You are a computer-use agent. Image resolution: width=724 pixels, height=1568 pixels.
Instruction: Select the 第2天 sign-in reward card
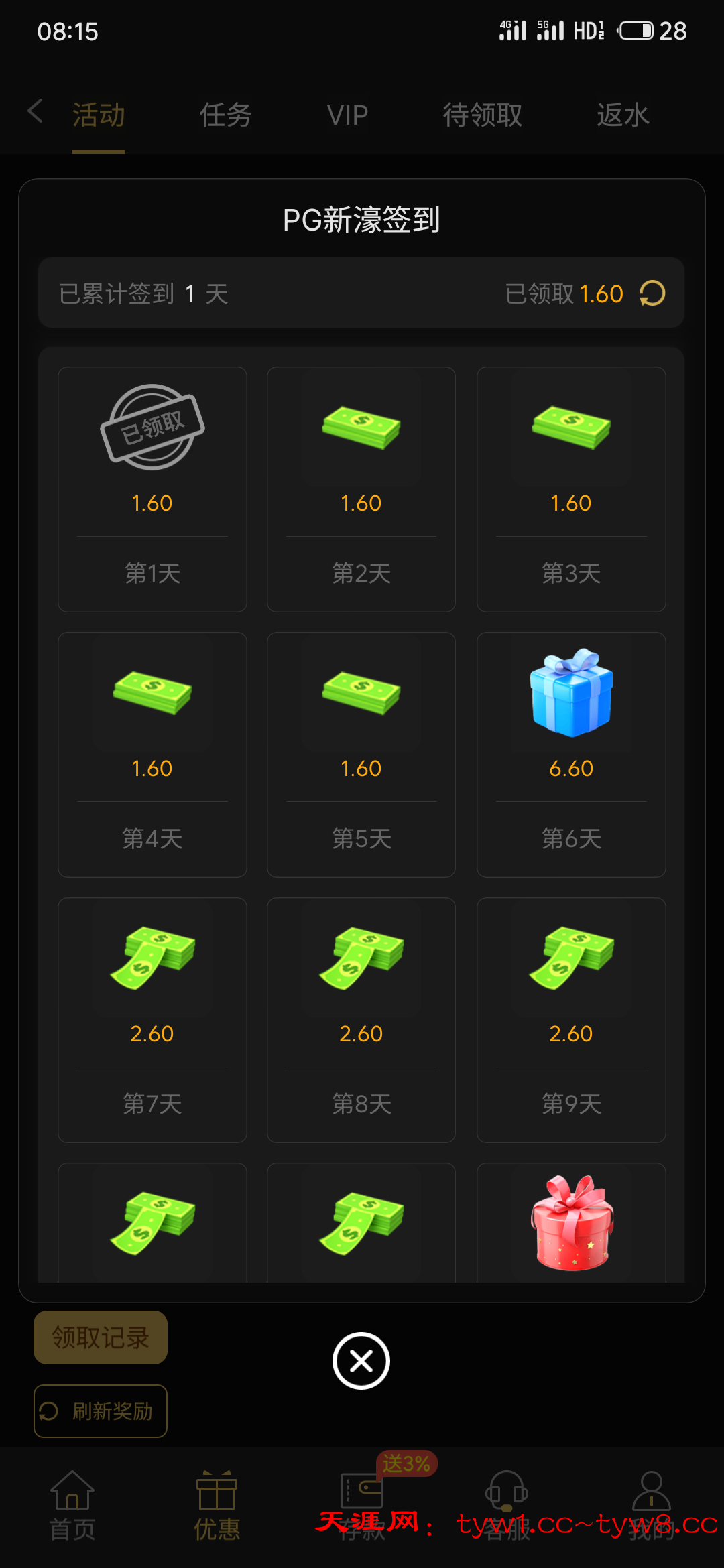[x=361, y=489]
